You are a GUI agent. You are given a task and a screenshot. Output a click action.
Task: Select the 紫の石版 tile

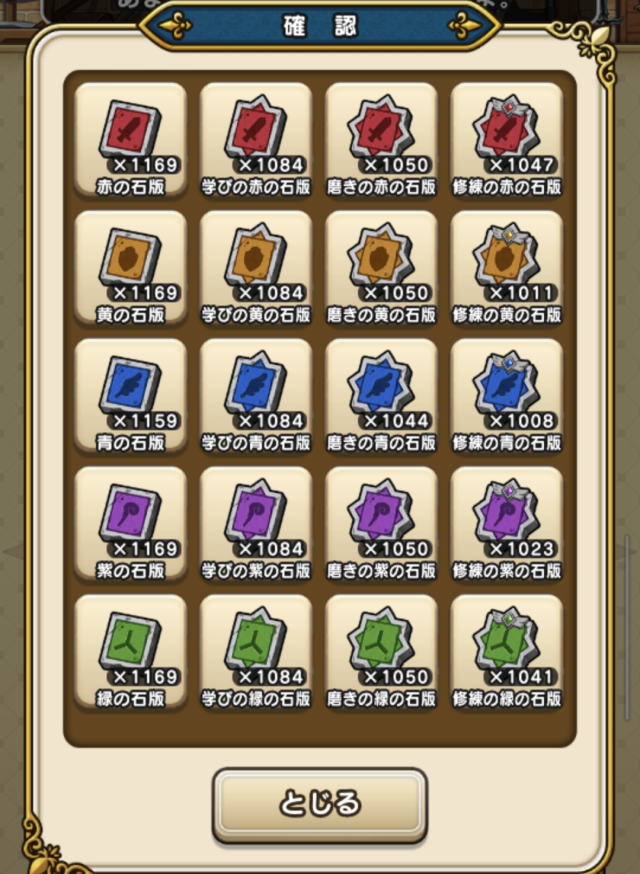130,524
